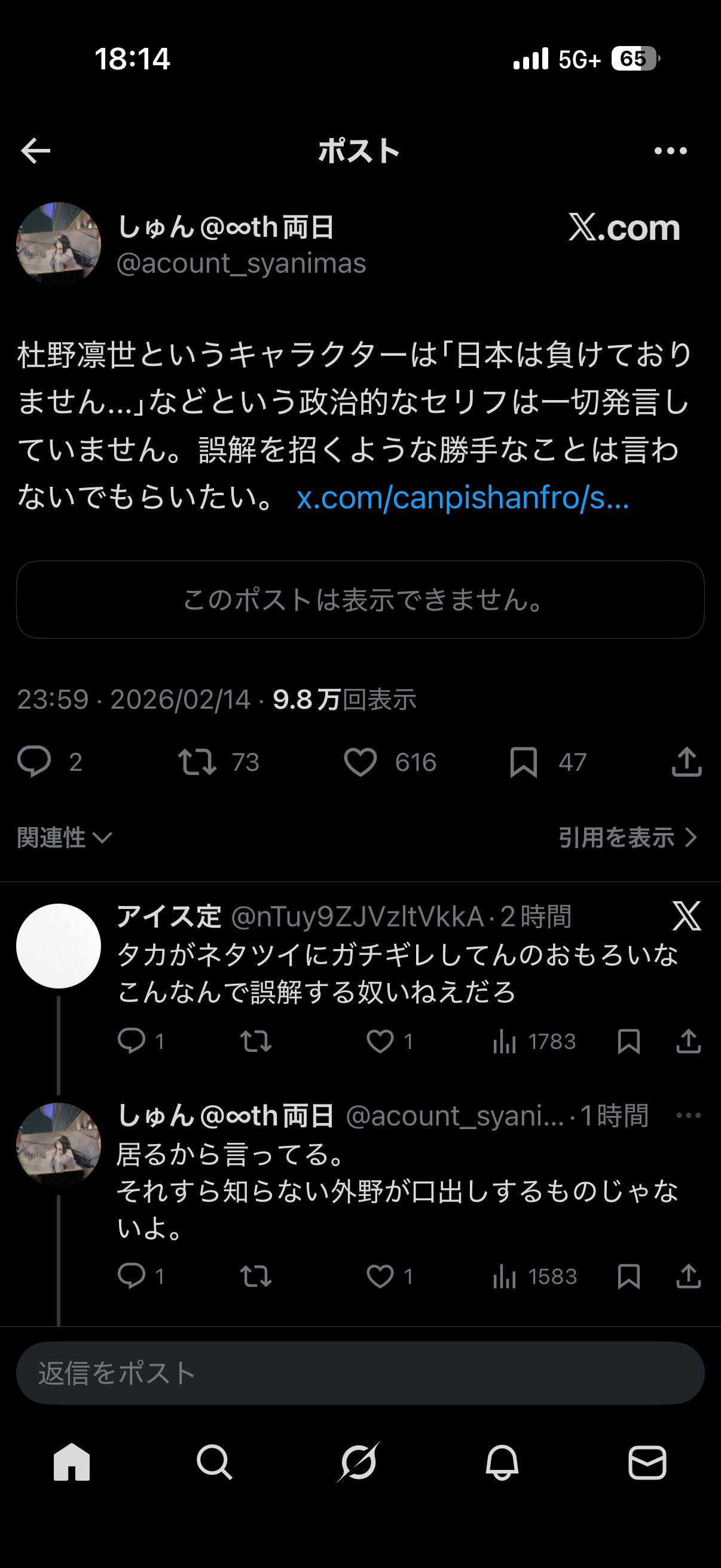Open the post's overflow menu
Viewport: 721px width, 1568px height.
click(670, 151)
